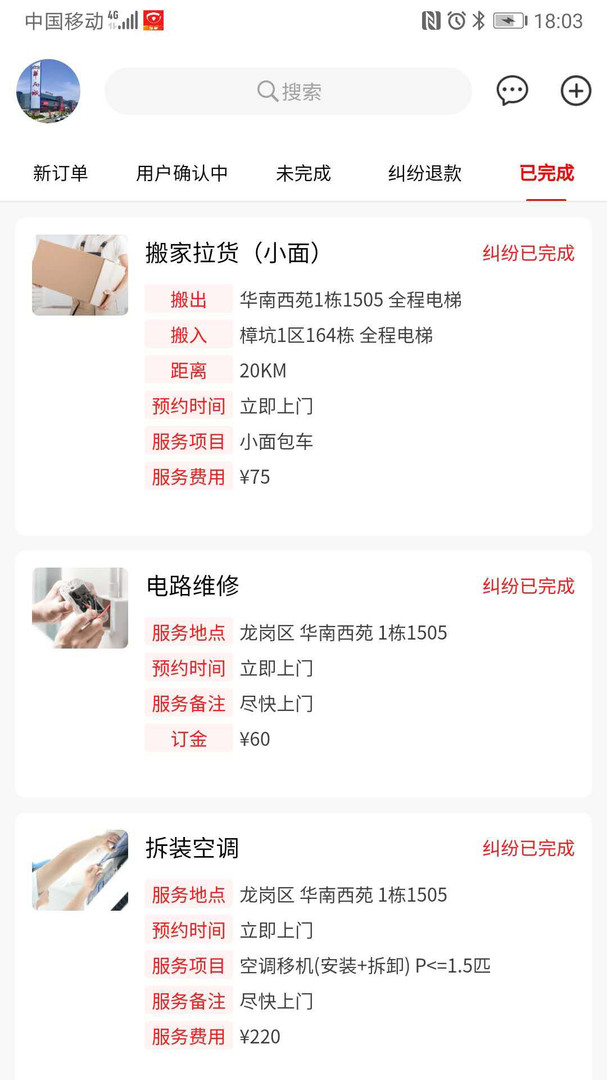This screenshot has width=607, height=1080.
Task: Open the profile avatar
Action: tap(48, 91)
